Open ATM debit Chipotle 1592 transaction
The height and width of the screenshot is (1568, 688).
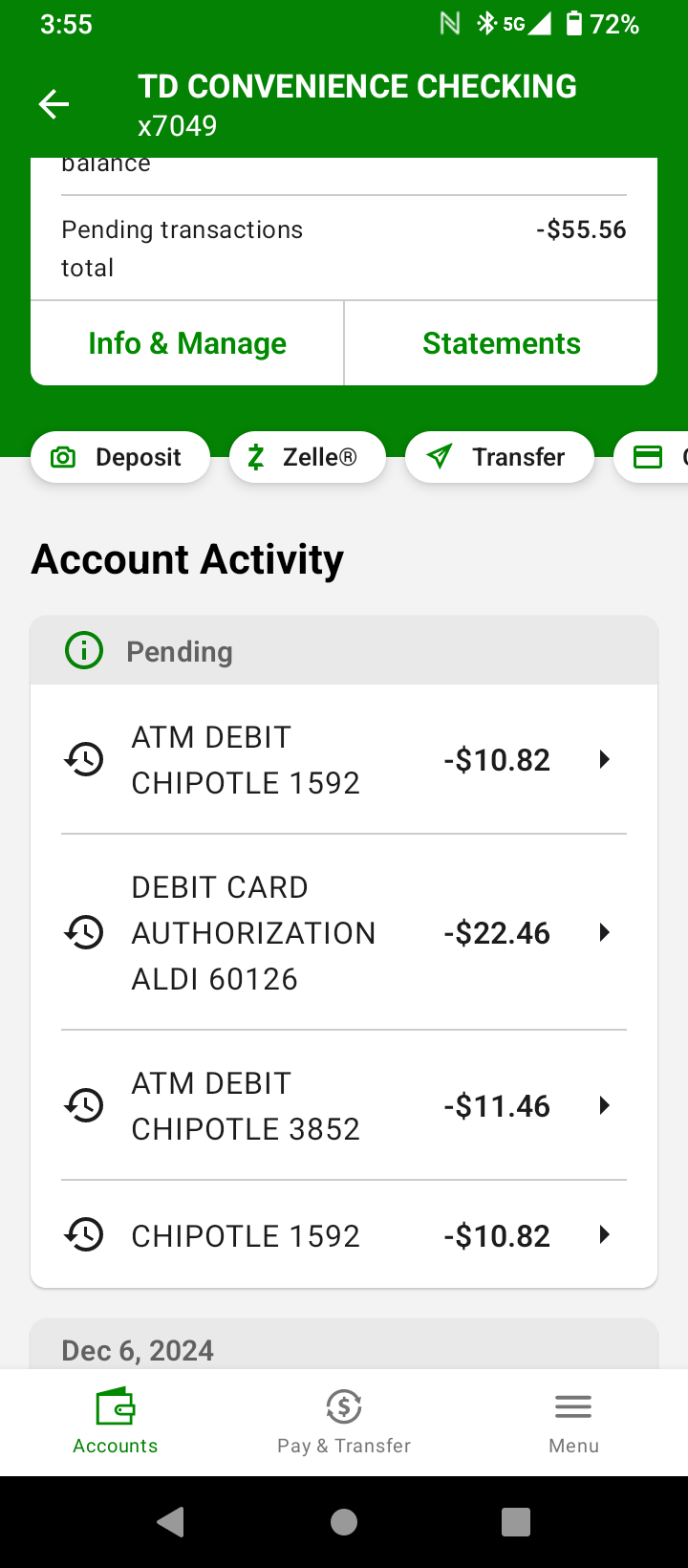pos(344,760)
